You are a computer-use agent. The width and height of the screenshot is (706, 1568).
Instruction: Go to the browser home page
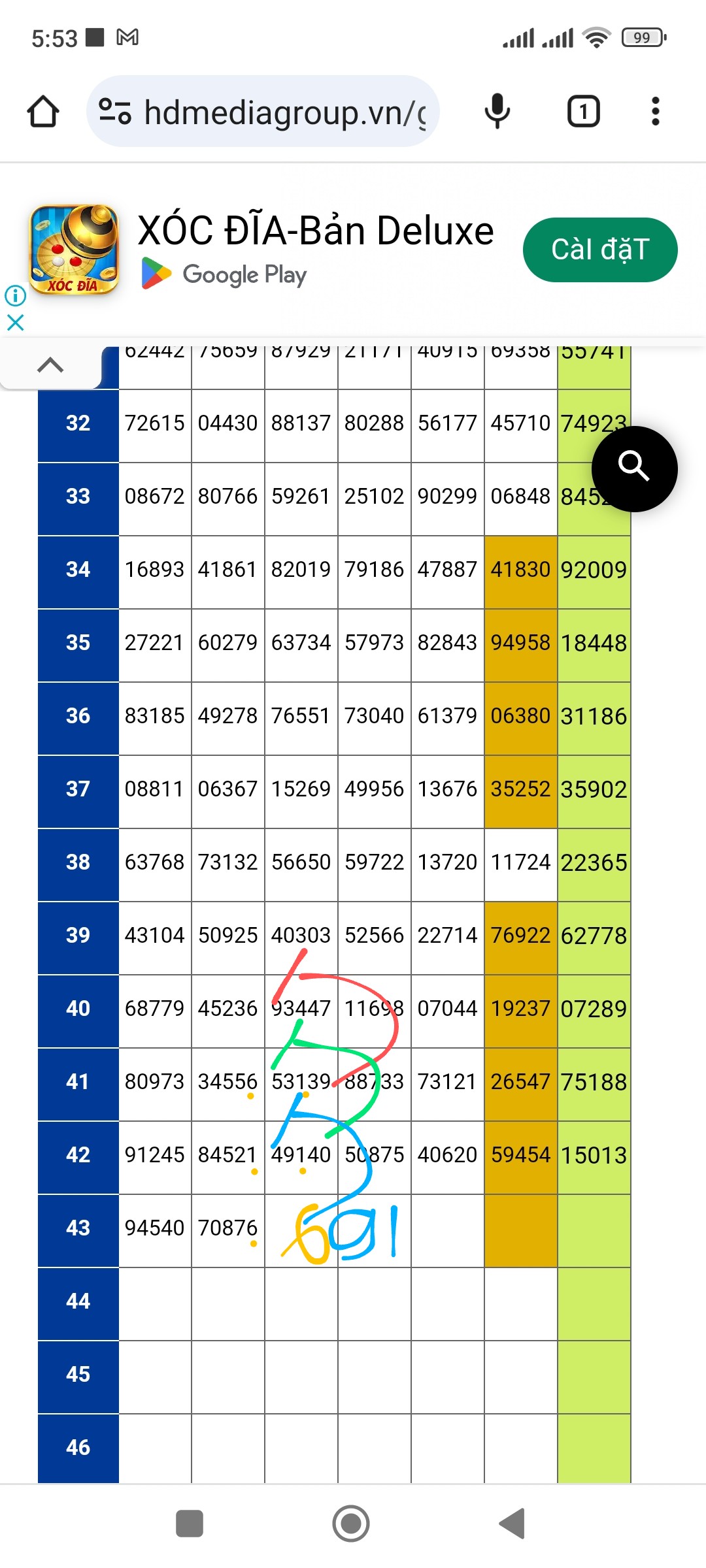pos(43,112)
